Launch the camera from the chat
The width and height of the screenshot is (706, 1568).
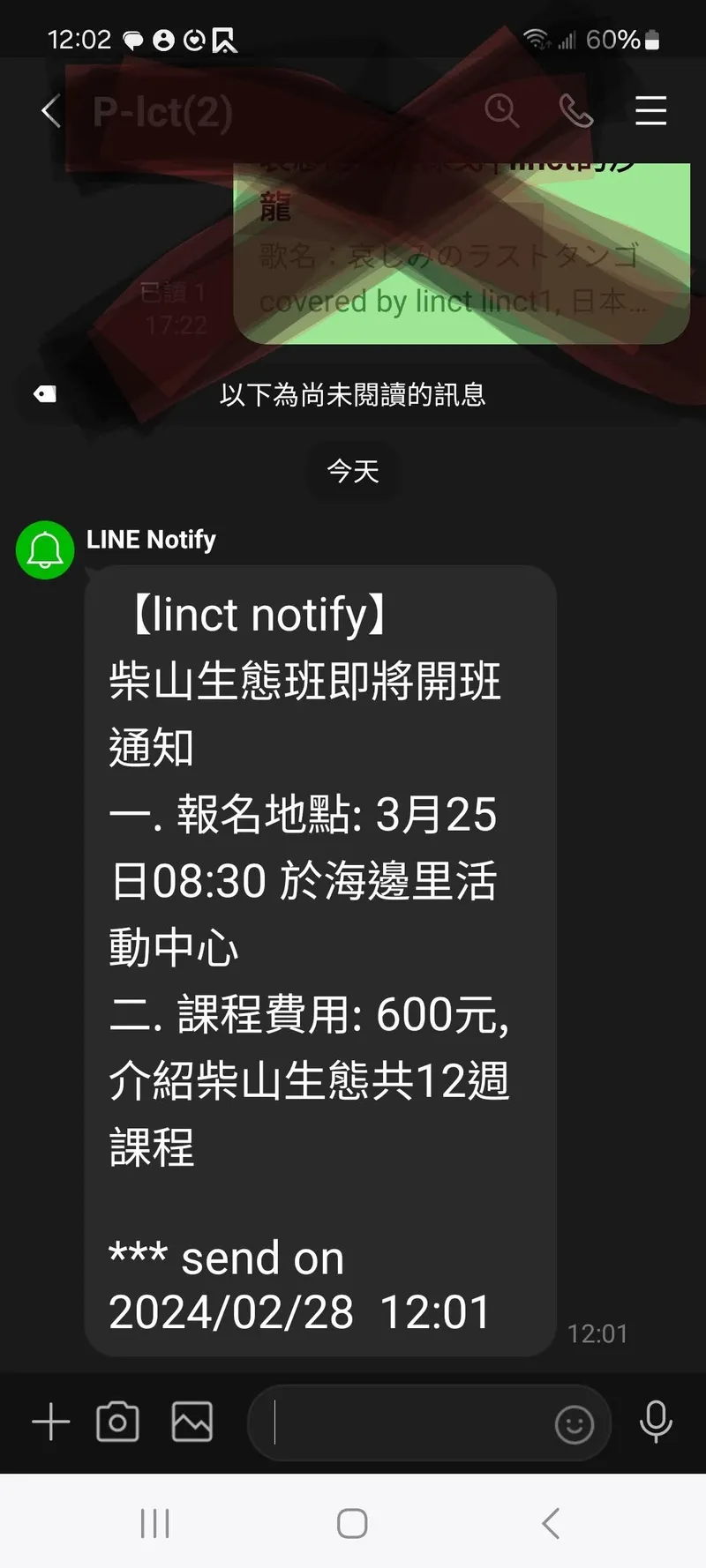pos(117,1422)
